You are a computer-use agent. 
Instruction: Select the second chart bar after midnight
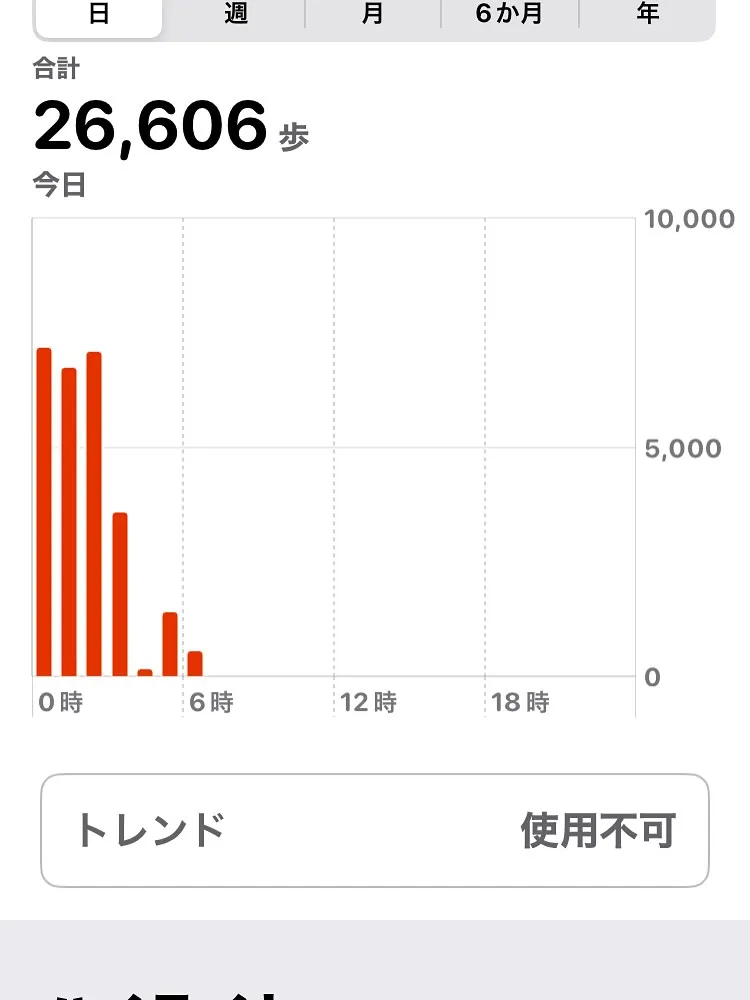68,520
